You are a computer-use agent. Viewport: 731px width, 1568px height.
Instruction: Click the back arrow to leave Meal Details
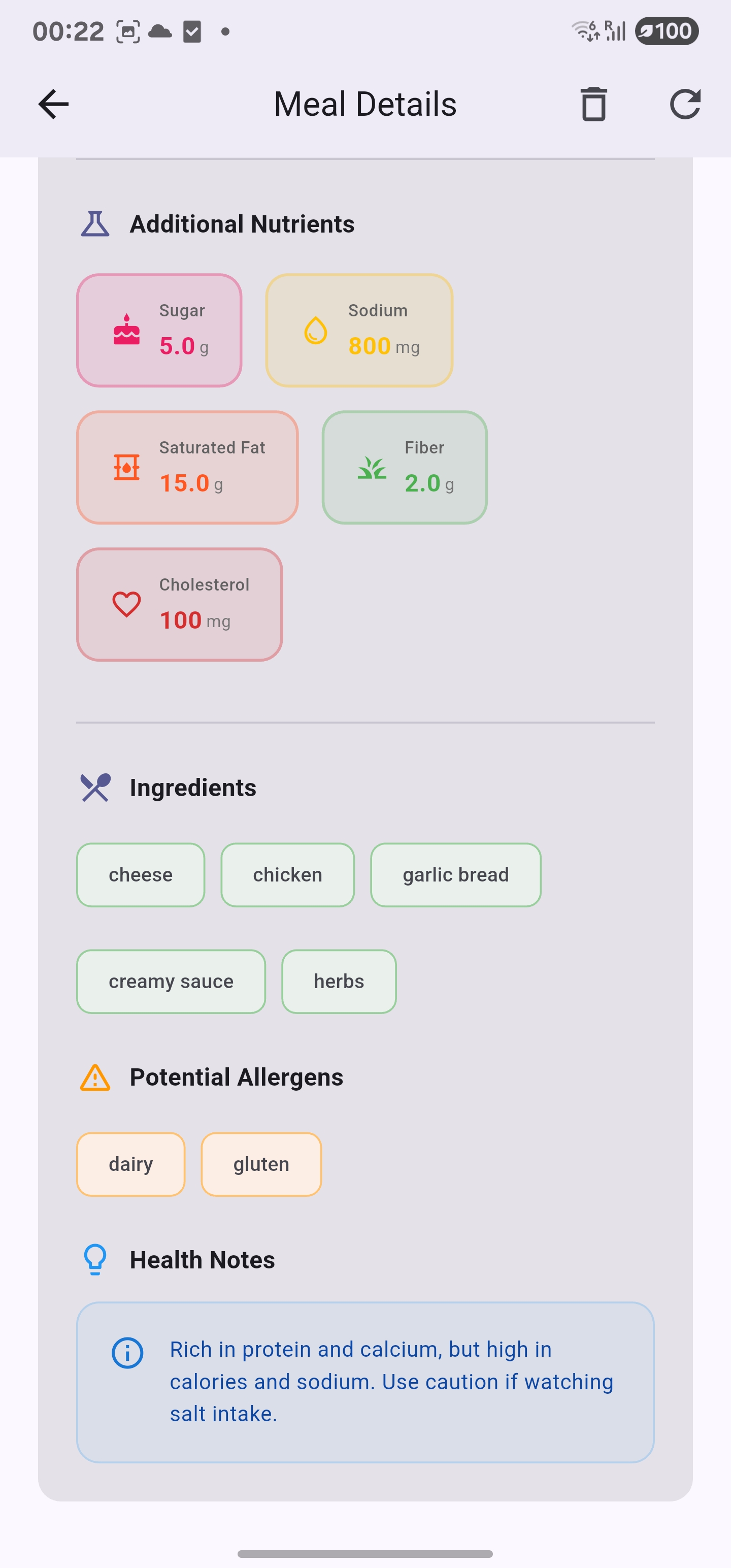(53, 104)
